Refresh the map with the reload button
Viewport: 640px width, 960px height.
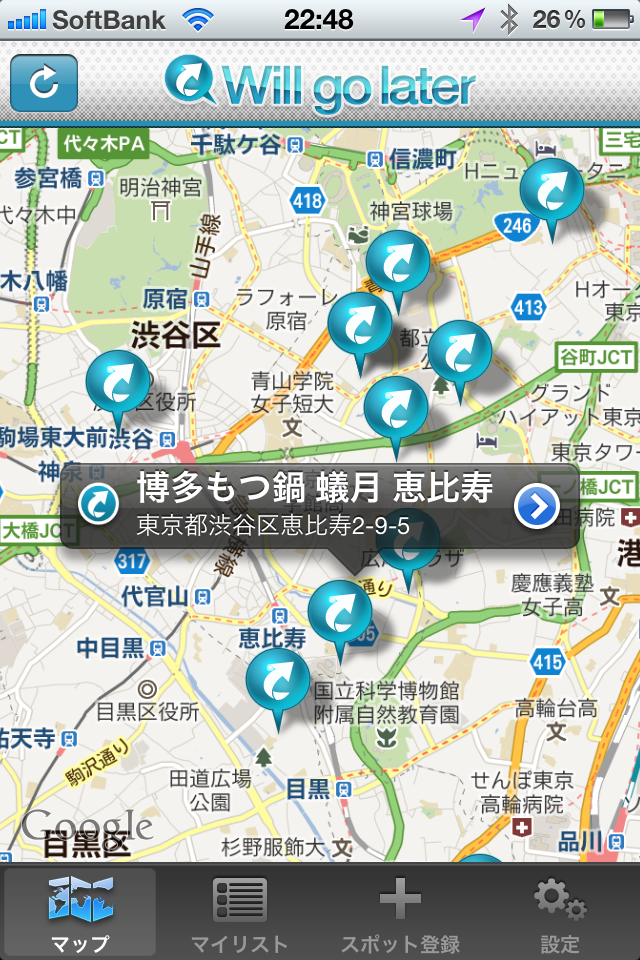(x=43, y=83)
